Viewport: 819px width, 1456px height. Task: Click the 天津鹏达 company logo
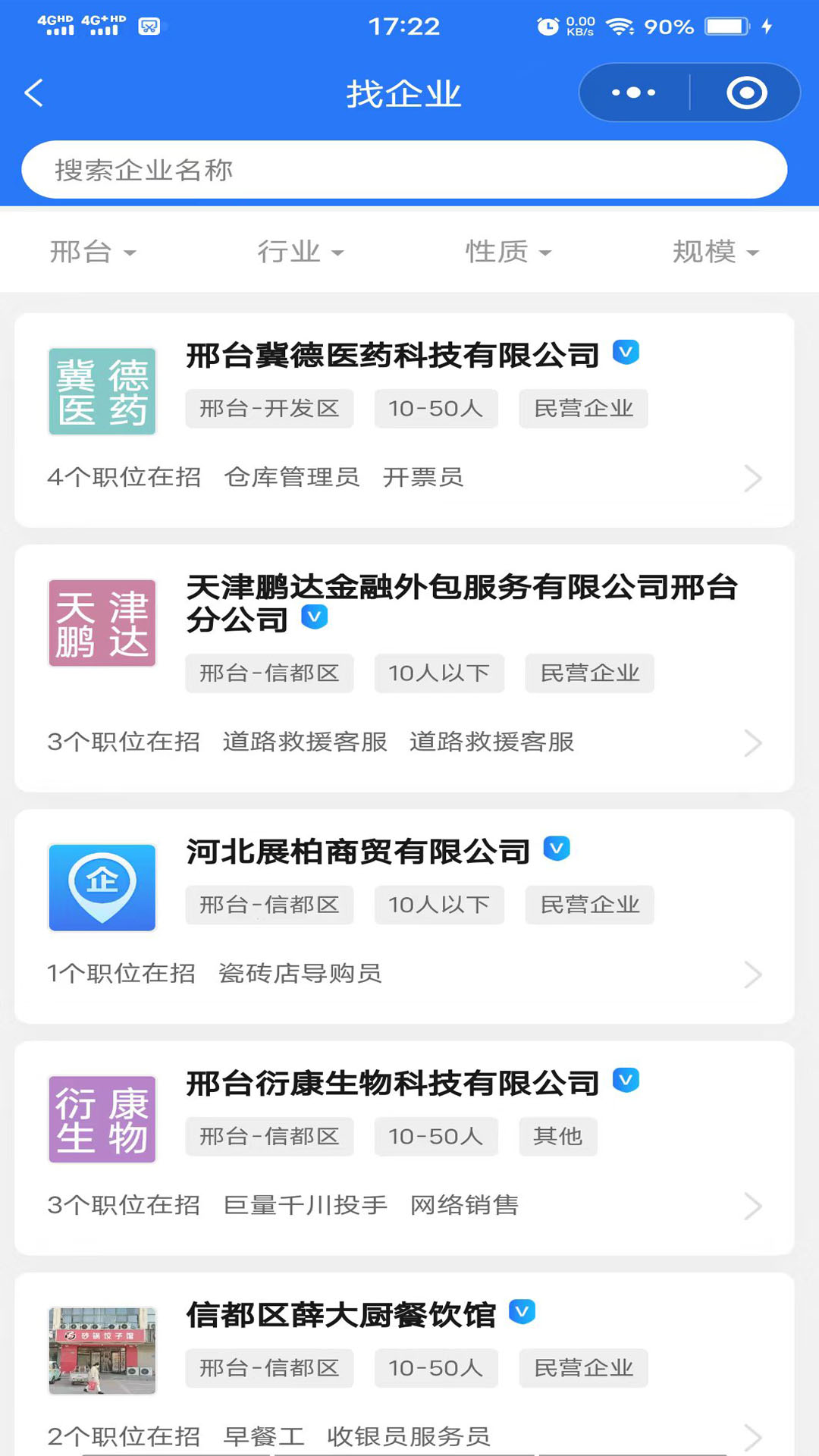(102, 622)
